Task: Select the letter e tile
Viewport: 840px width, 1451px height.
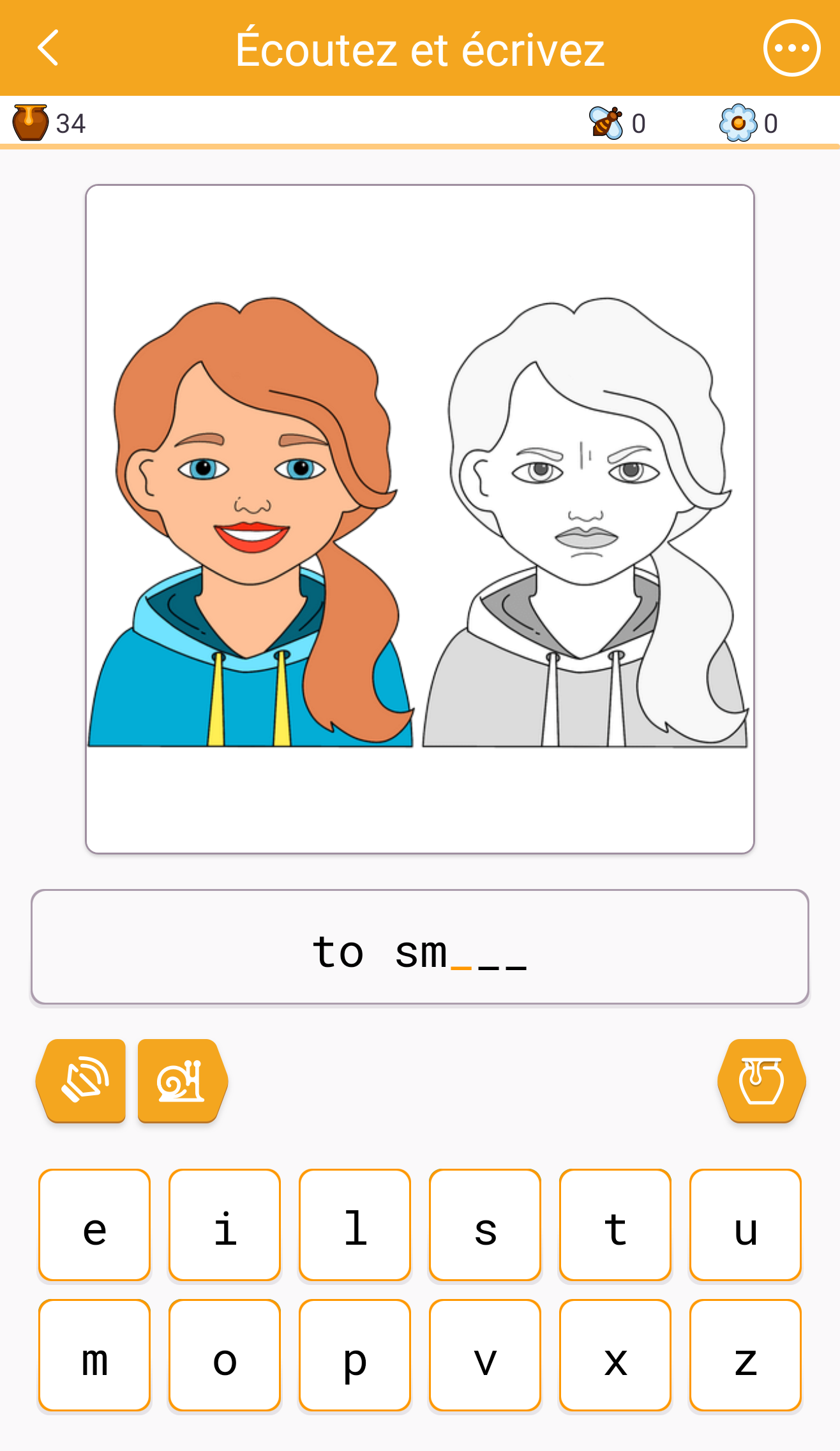Action: click(x=94, y=1225)
